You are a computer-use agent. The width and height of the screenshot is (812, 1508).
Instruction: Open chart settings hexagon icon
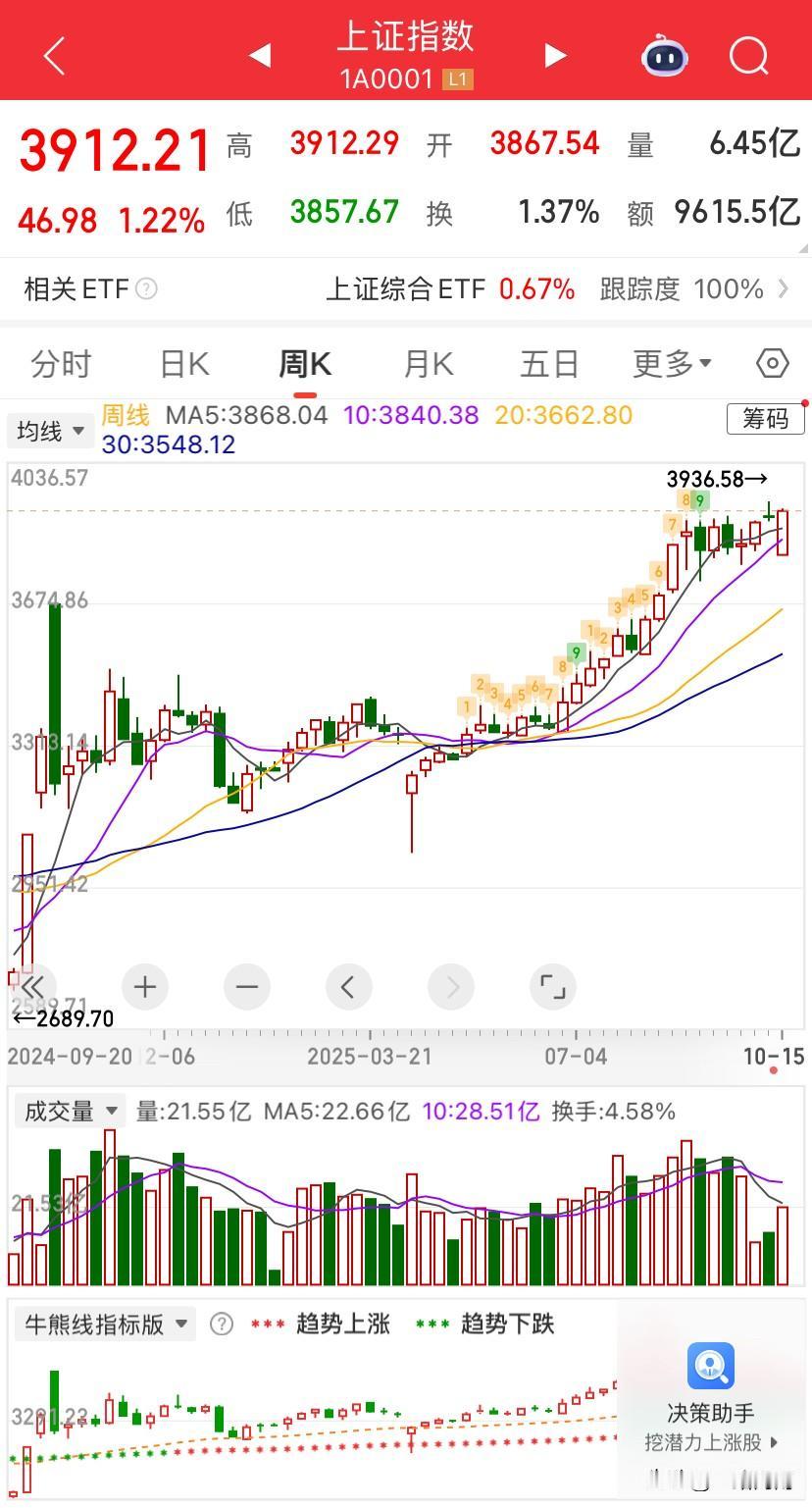(773, 364)
